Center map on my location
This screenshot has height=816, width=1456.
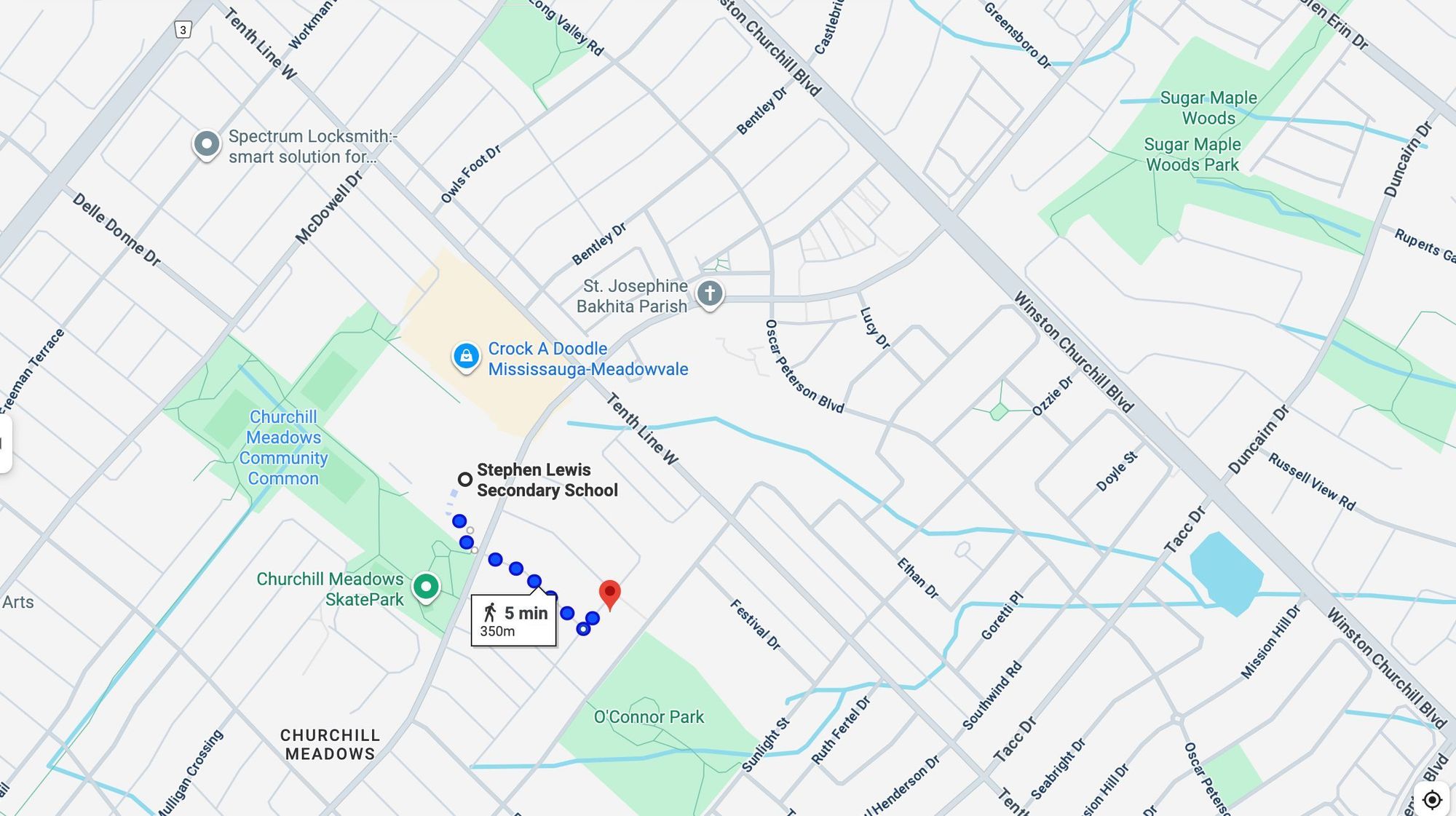tap(1431, 799)
